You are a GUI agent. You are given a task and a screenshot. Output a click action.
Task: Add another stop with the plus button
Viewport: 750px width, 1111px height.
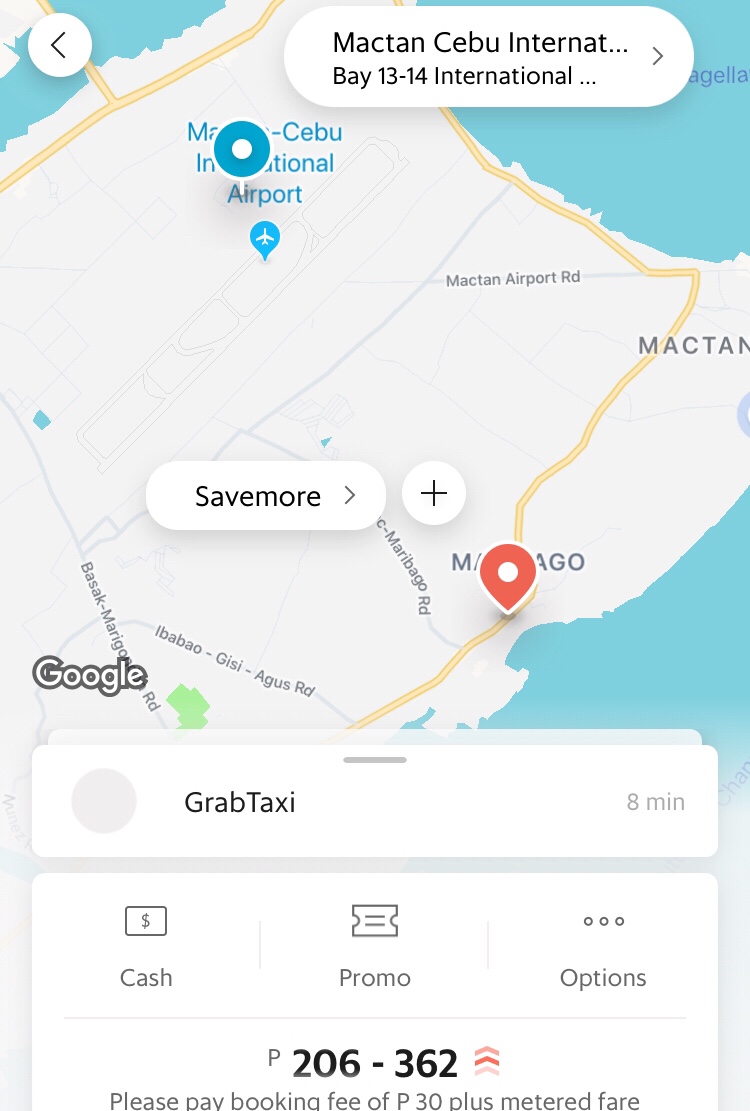(434, 493)
